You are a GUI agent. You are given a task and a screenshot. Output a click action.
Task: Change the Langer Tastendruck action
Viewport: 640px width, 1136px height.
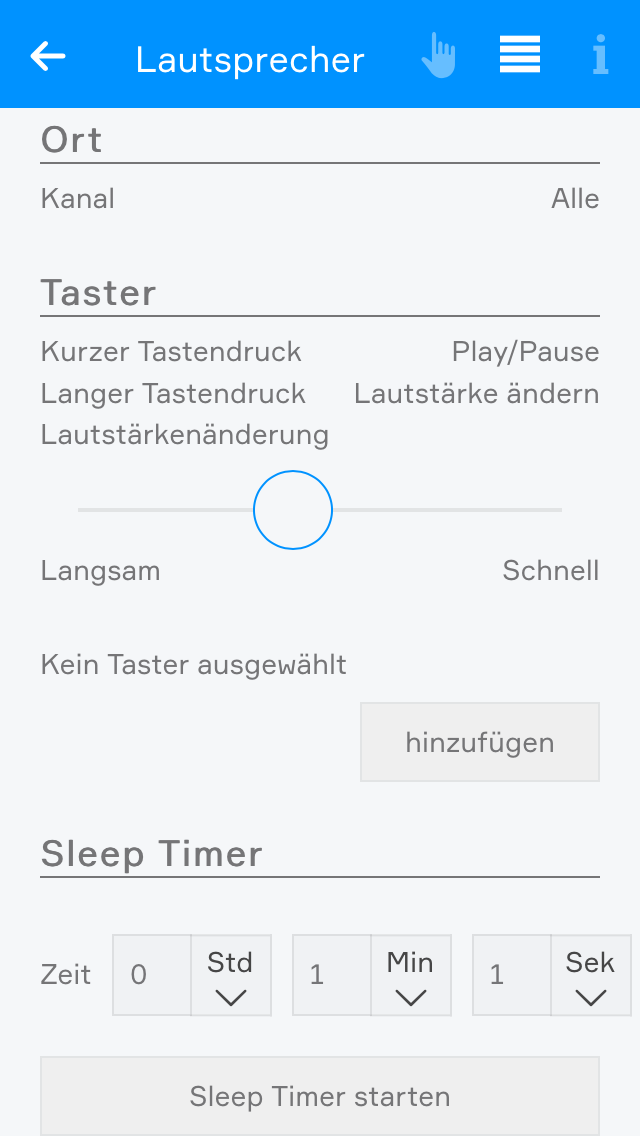point(320,394)
